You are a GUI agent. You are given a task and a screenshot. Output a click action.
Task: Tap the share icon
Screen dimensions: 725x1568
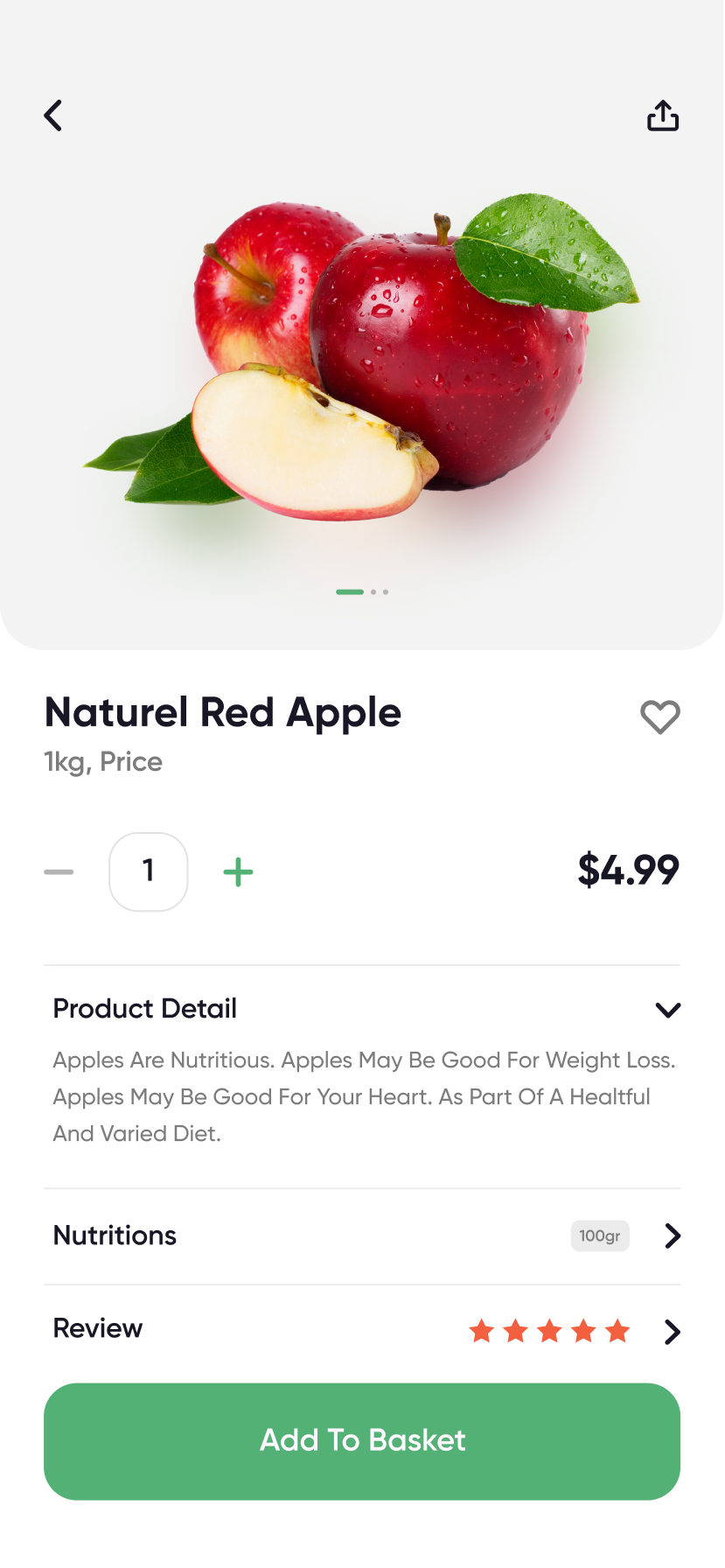662,115
